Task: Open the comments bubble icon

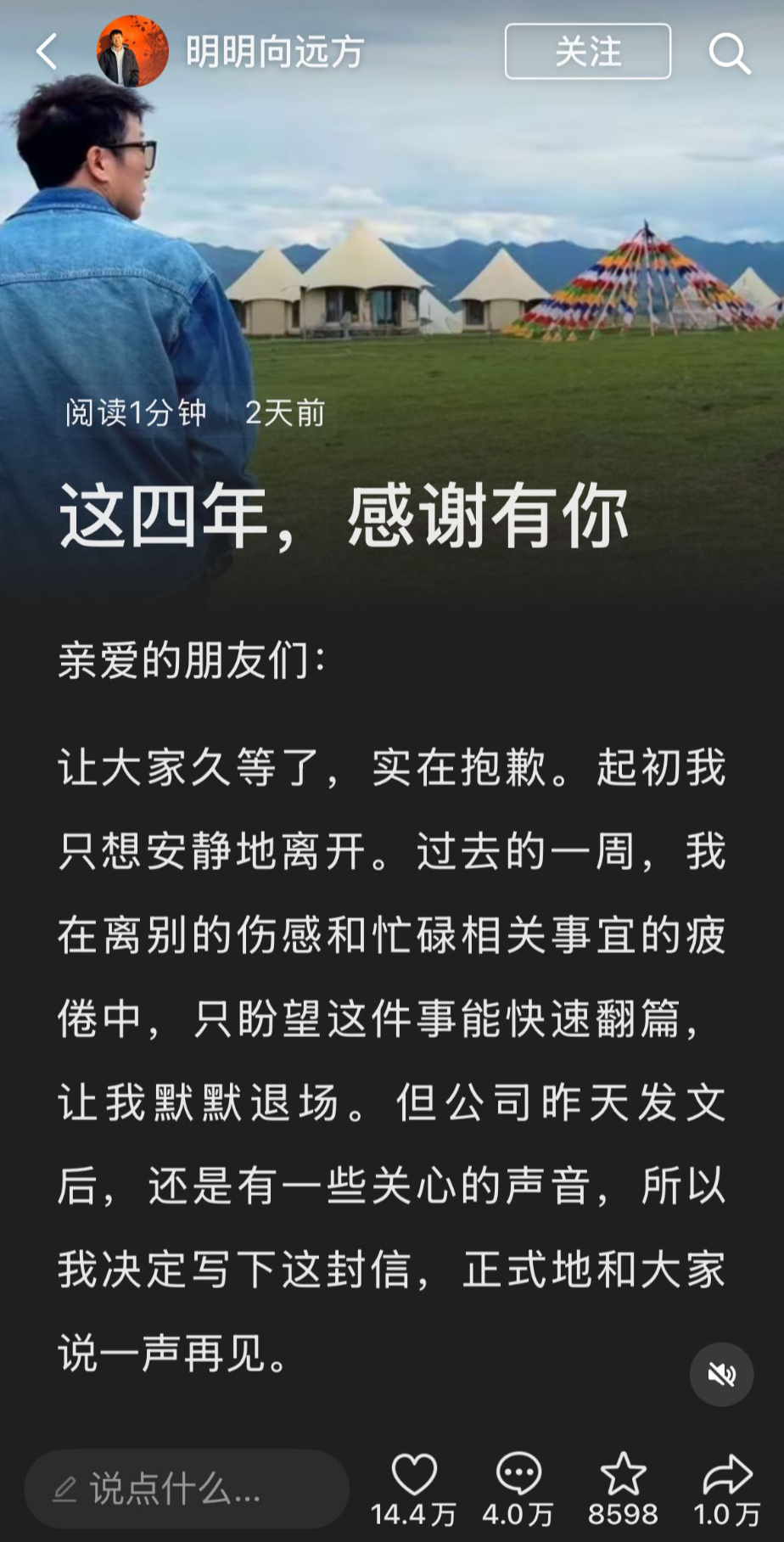Action: tap(518, 1476)
